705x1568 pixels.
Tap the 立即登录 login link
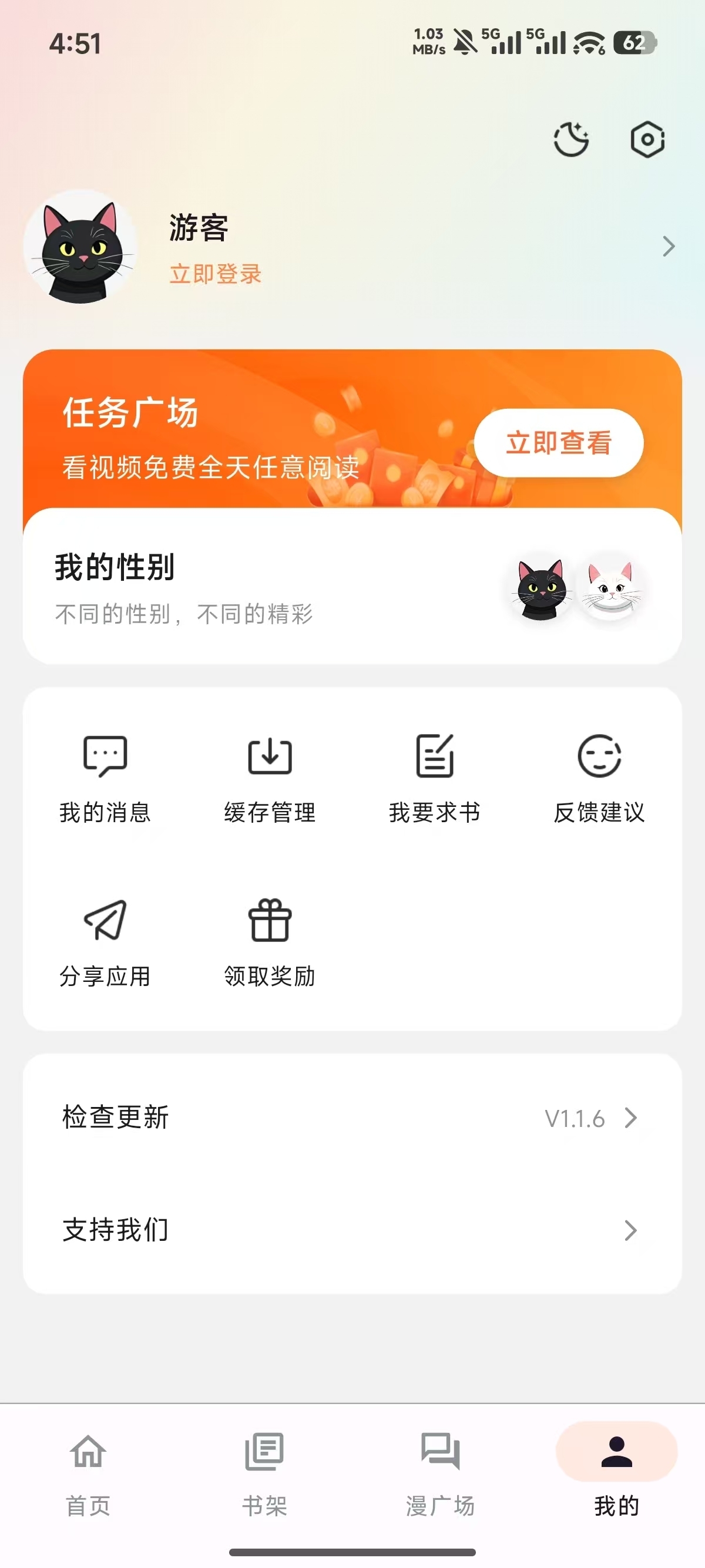coord(215,275)
